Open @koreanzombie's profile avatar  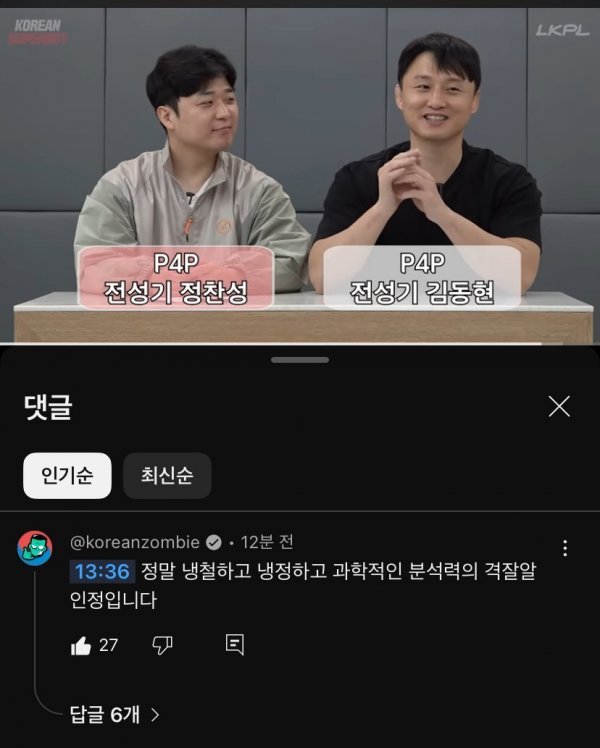pyautogui.click(x=35, y=548)
